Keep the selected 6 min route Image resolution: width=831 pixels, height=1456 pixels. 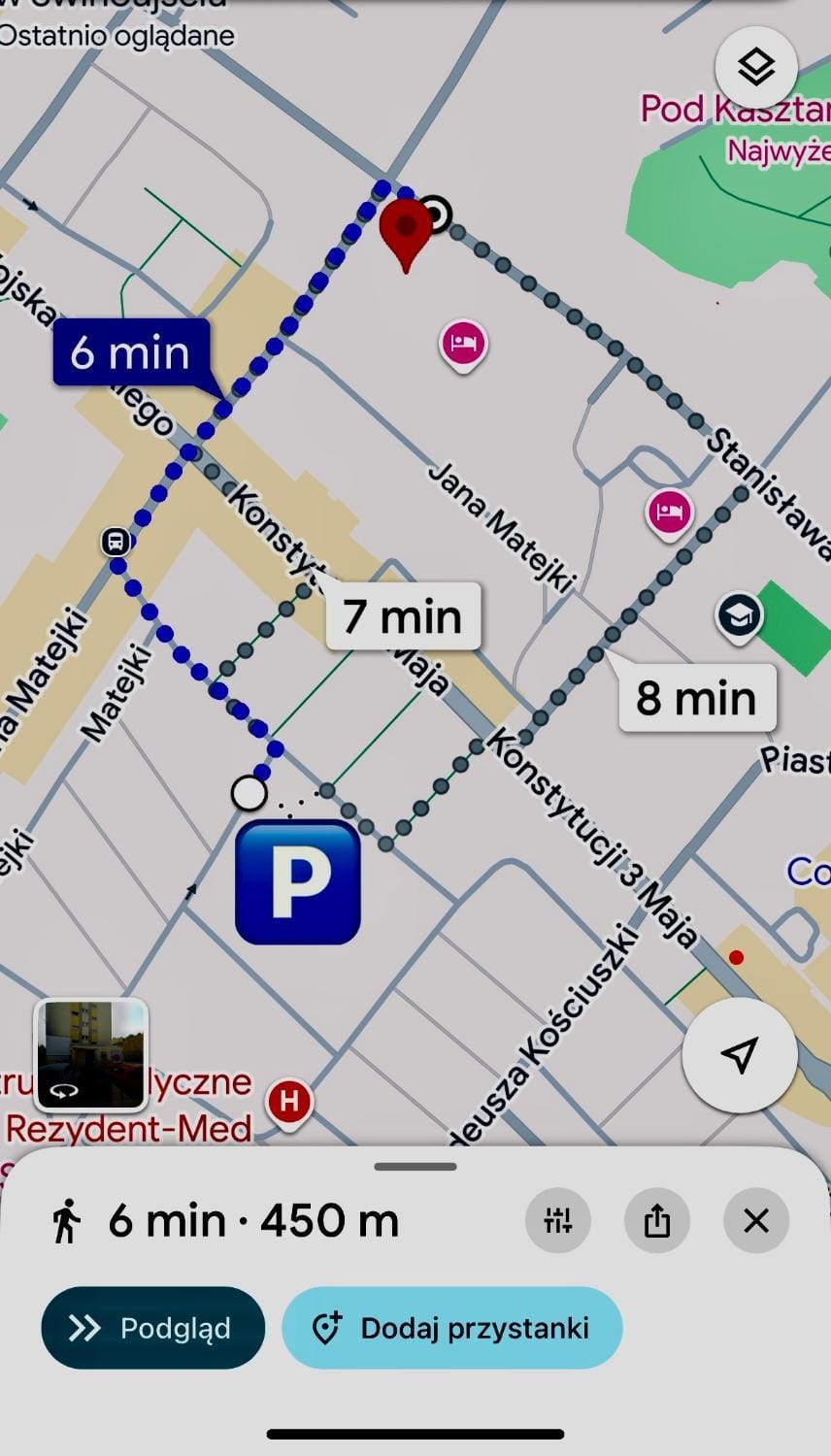point(130,353)
